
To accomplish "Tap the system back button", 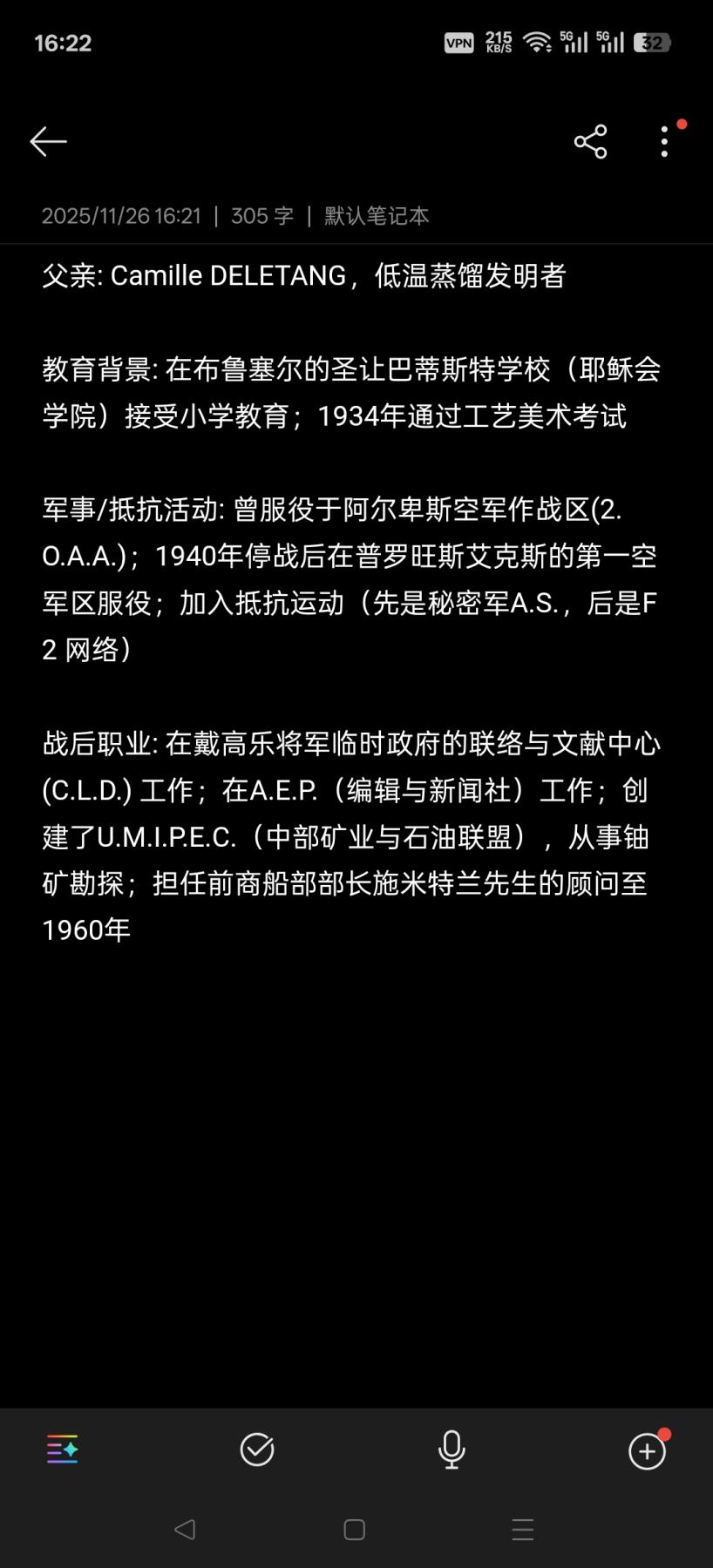I will (185, 1530).
